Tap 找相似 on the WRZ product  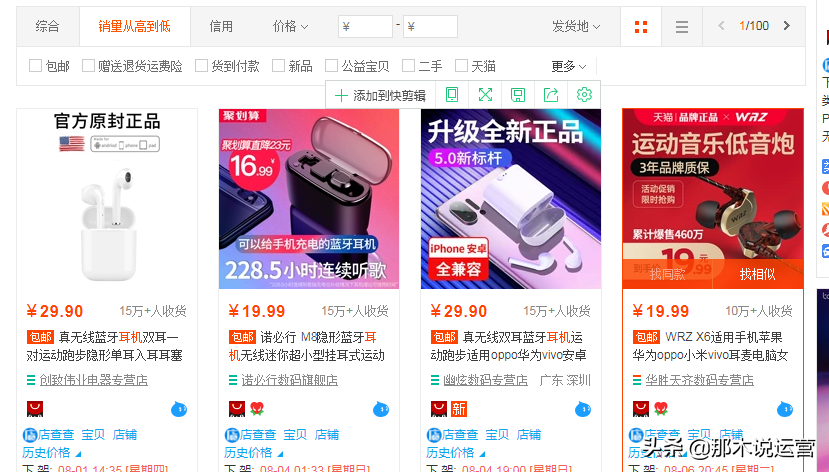pyautogui.click(x=758, y=273)
